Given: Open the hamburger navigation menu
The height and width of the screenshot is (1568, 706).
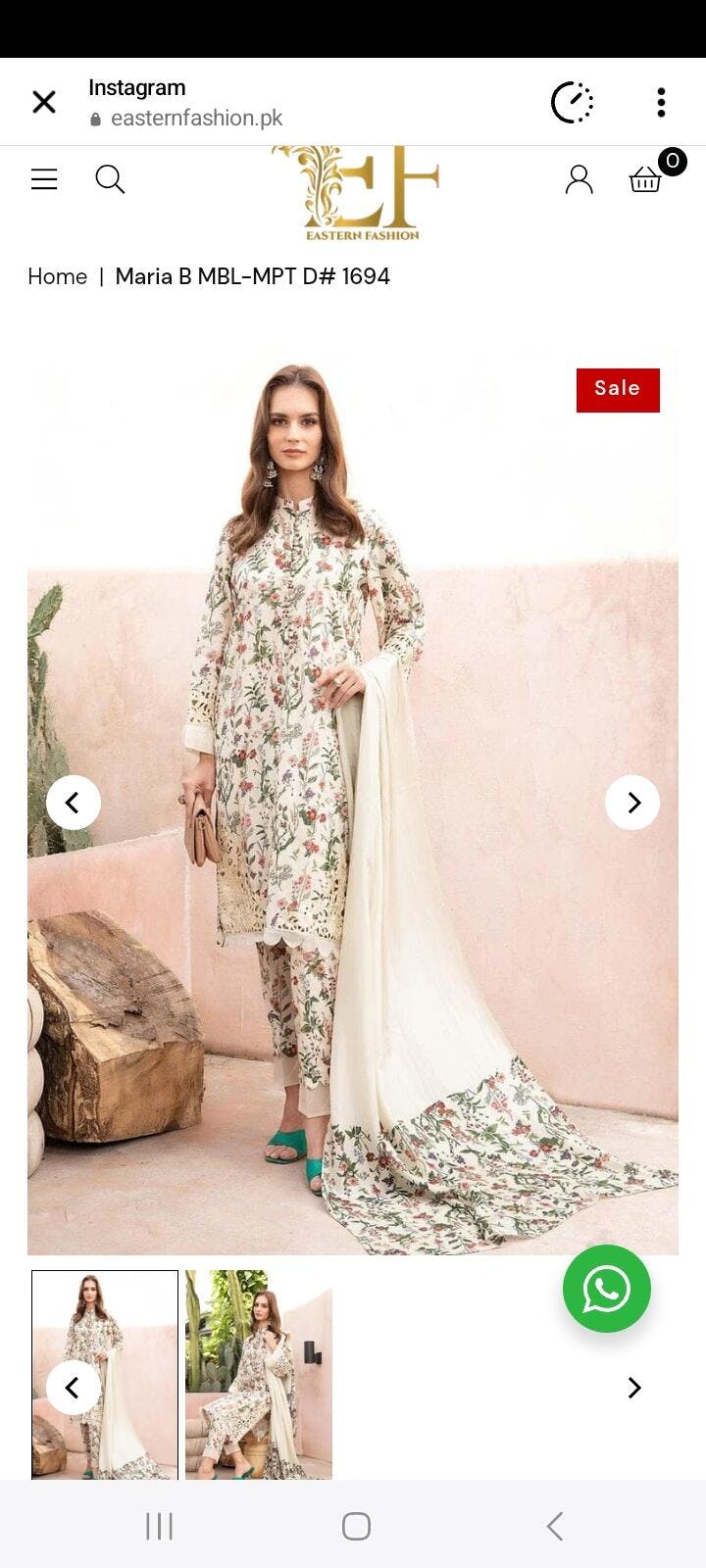Looking at the screenshot, I should 44,179.
